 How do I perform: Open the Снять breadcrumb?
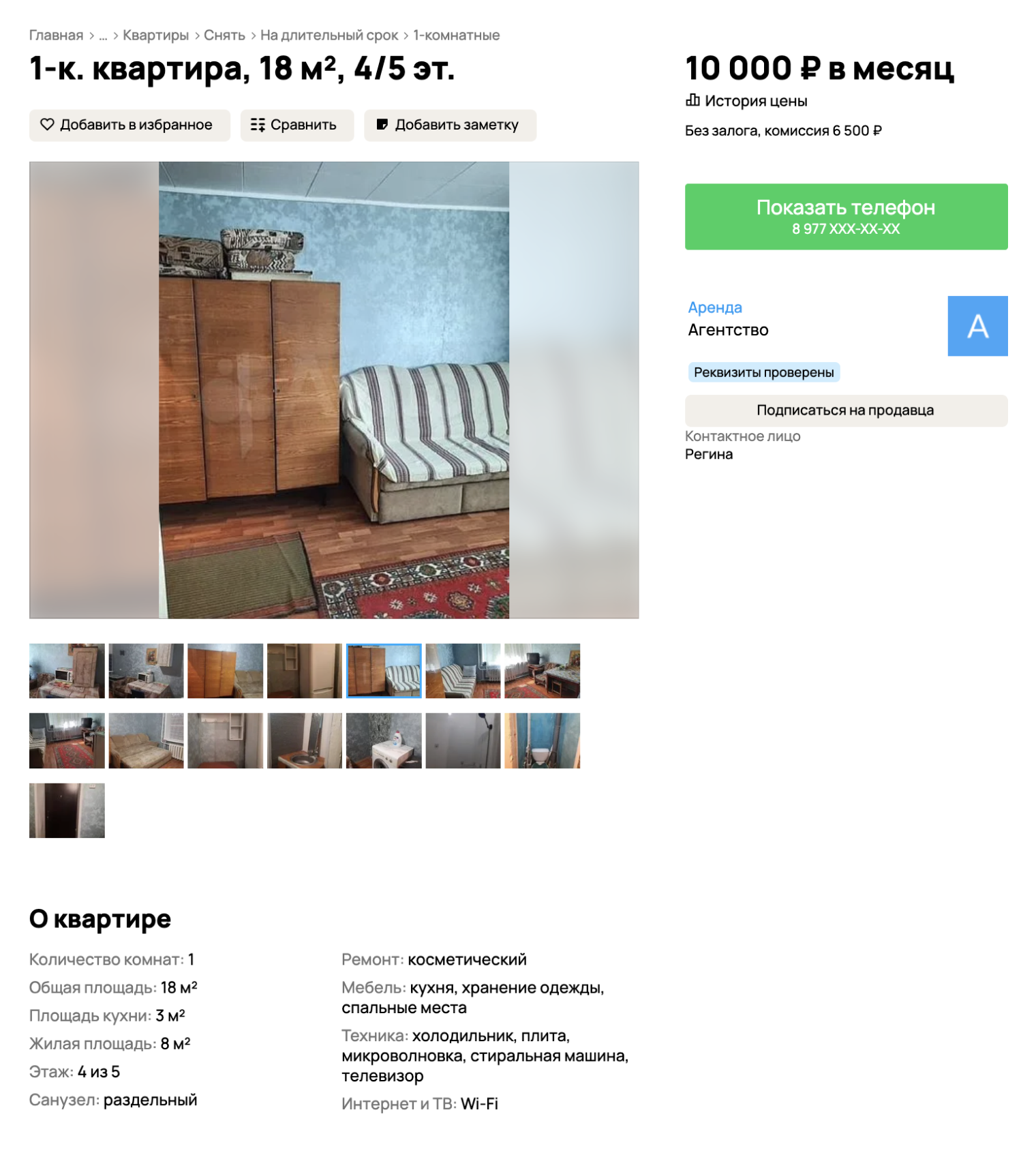tap(224, 35)
